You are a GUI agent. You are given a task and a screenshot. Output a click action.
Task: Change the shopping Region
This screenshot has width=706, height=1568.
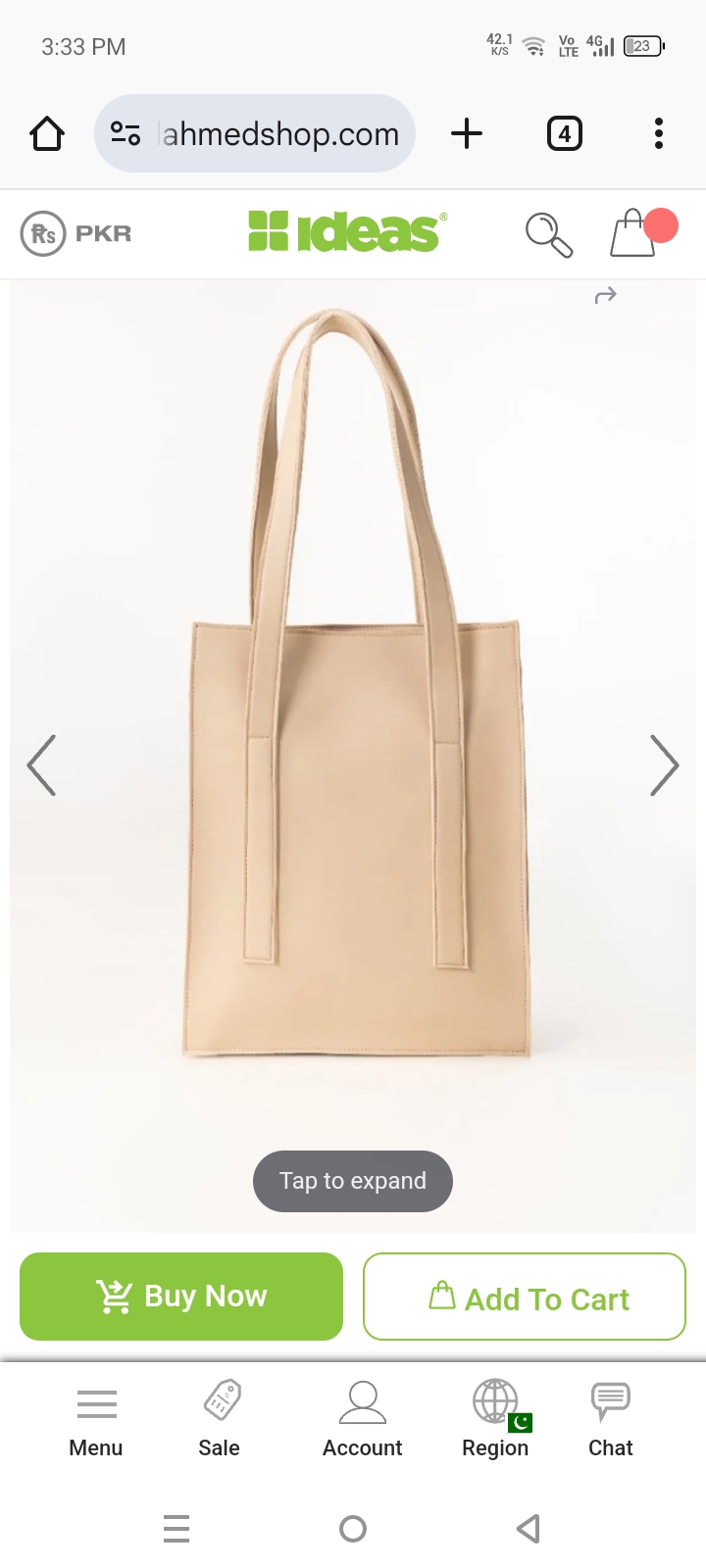[x=496, y=1419]
